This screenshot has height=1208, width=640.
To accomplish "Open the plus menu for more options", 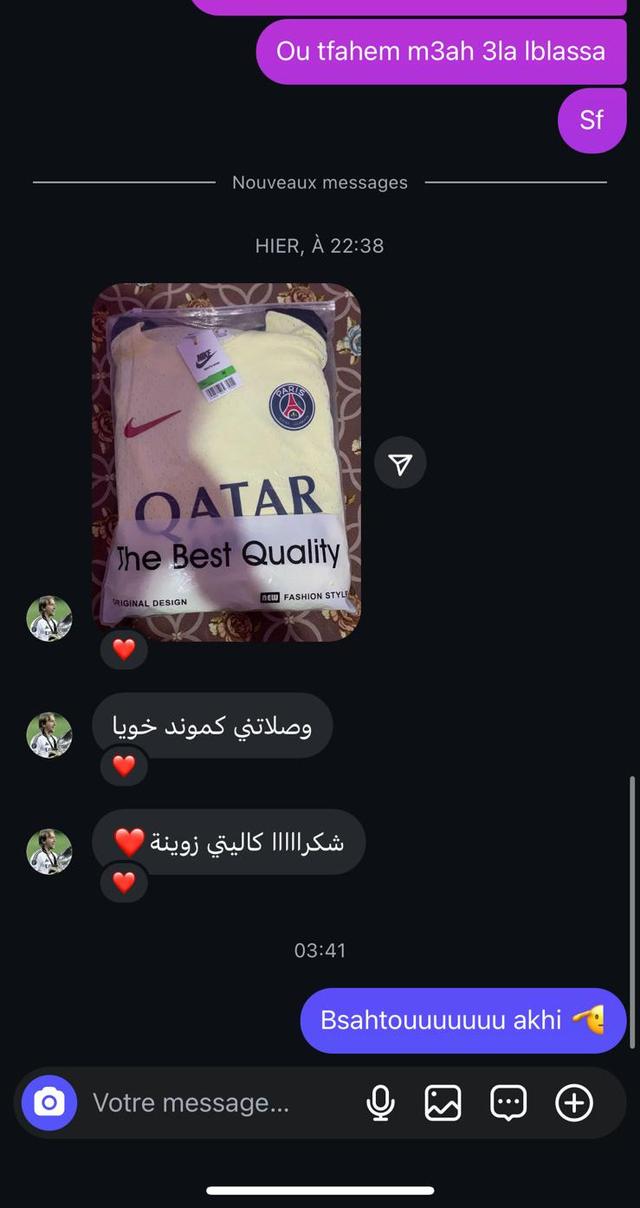I will pos(574,1103).
